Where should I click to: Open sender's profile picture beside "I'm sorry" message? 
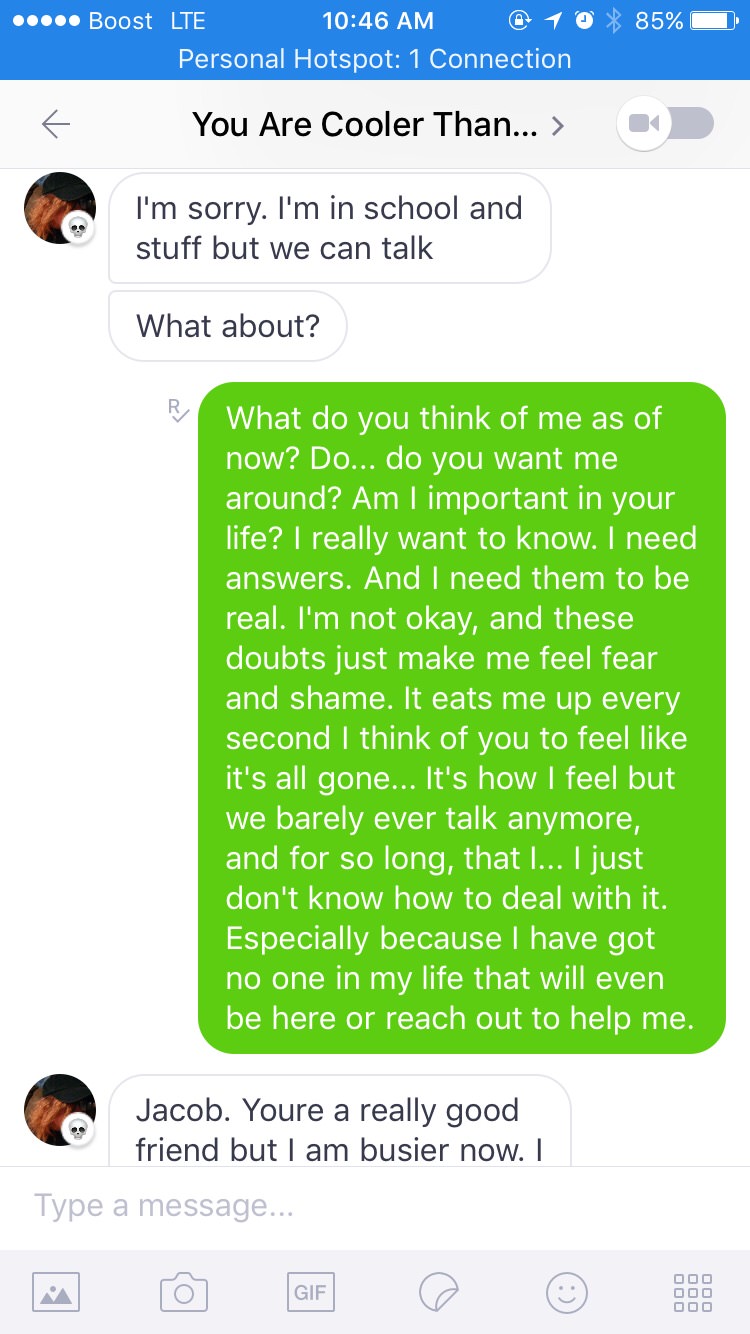tap(60, 208)
